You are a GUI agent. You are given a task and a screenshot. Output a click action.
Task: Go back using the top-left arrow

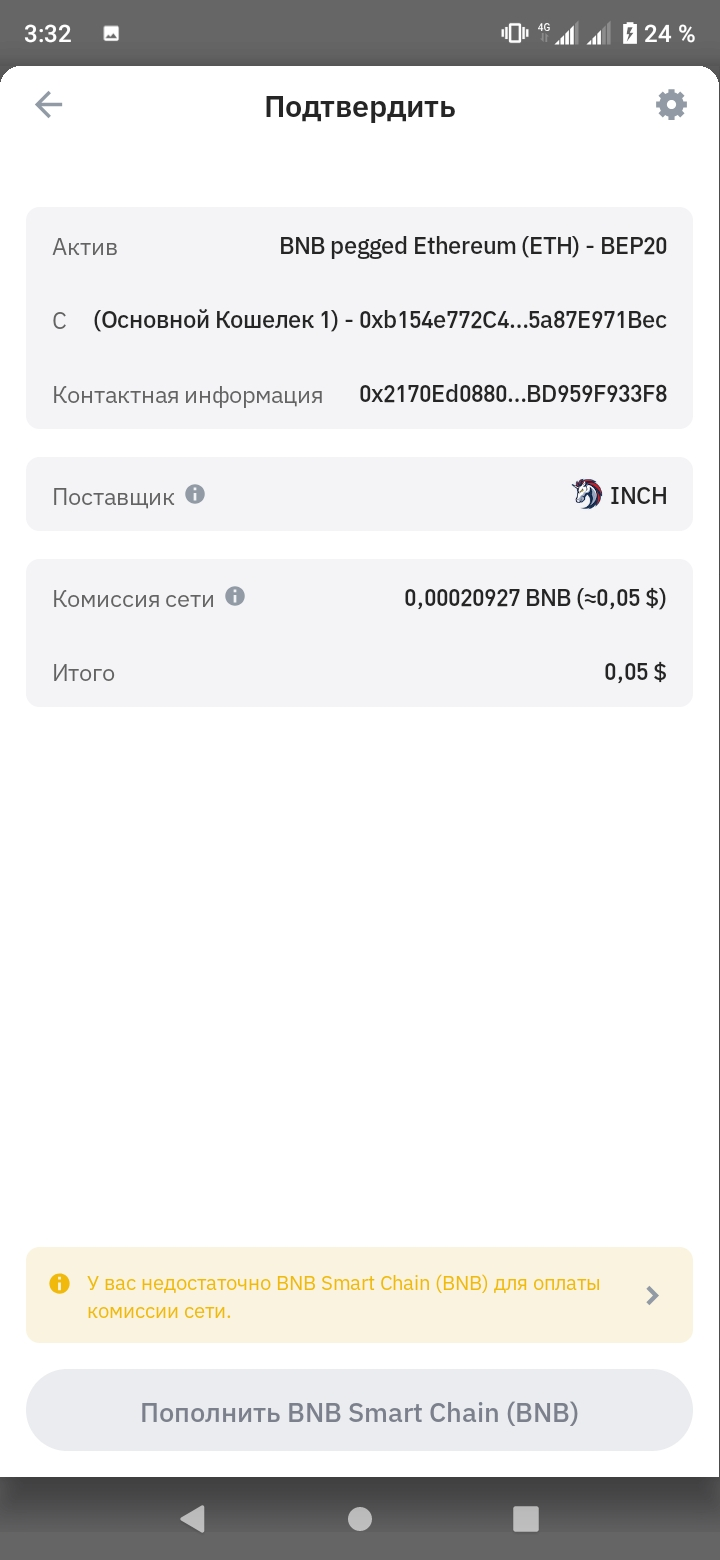[48, 105]
